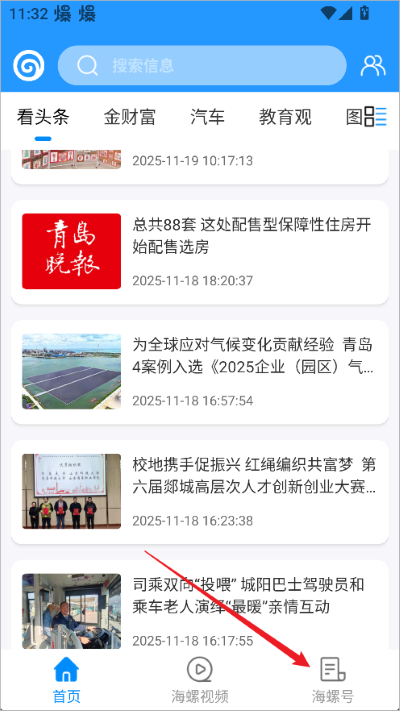This screenshot has width=400, height=711.
Task: Switch to 海螺号 bottom tab
Action: tap(333, 680)
